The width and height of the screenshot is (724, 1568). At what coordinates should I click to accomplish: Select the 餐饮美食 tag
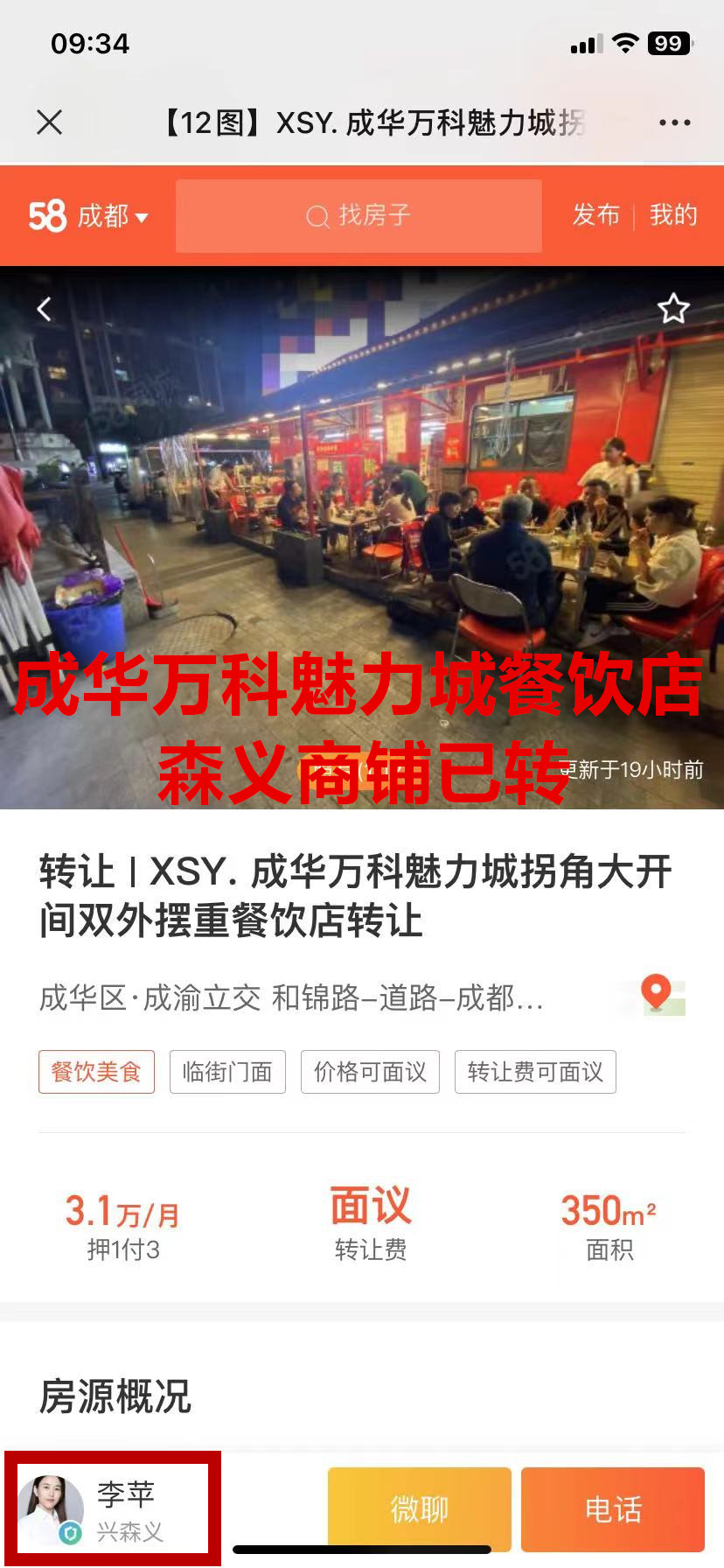point(96,1072)
